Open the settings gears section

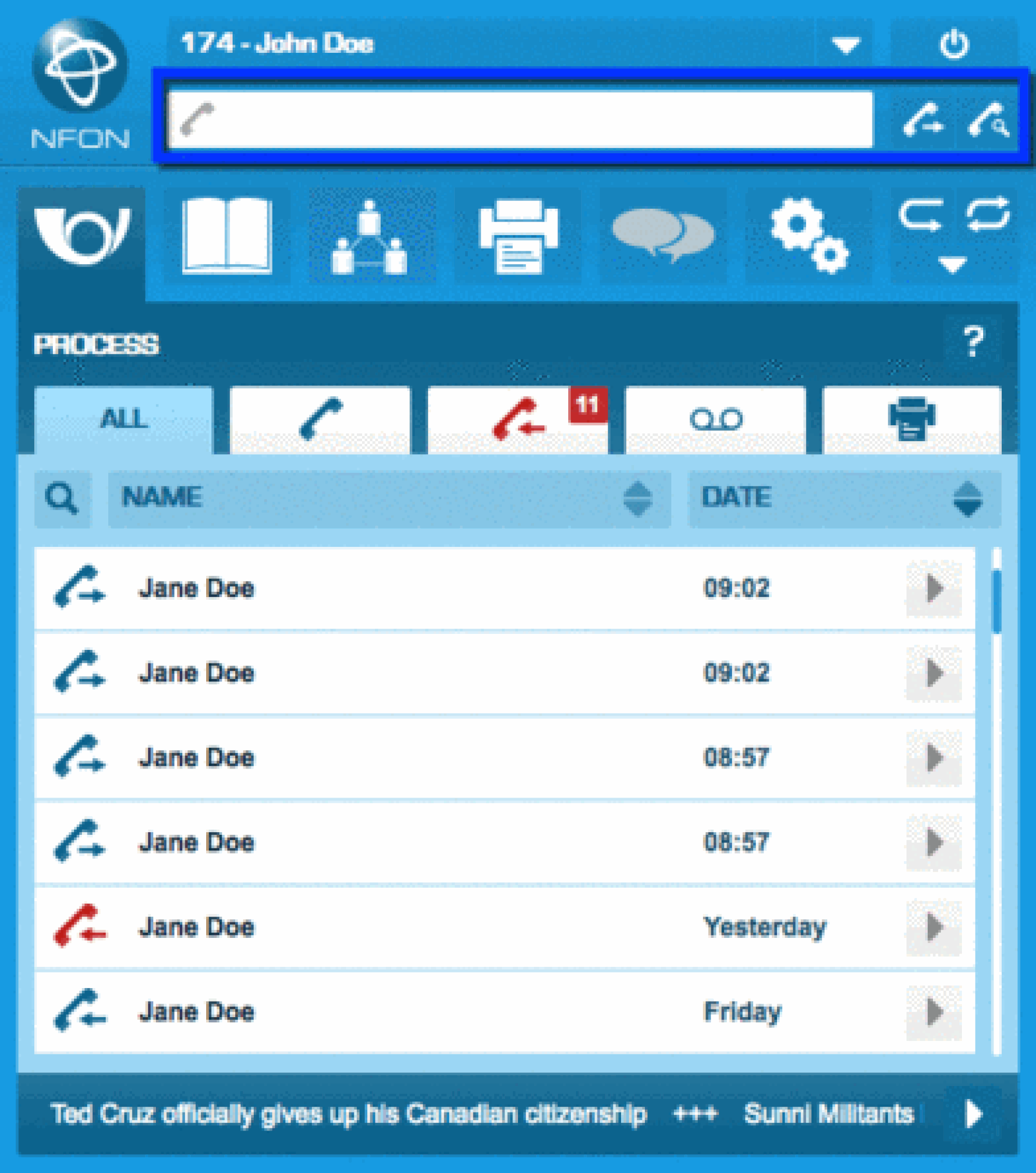tap(808, 235)
